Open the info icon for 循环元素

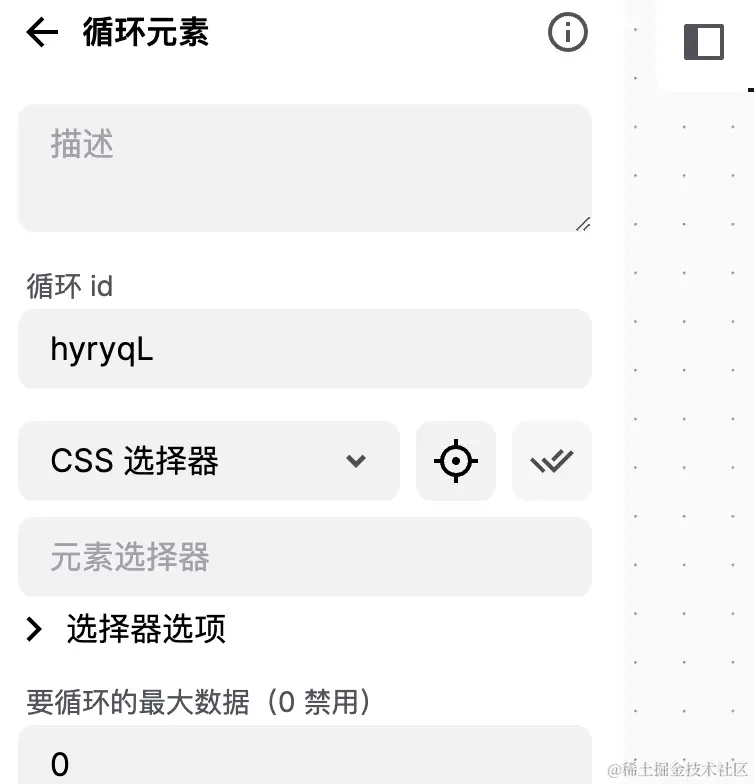tap(568, 33)
